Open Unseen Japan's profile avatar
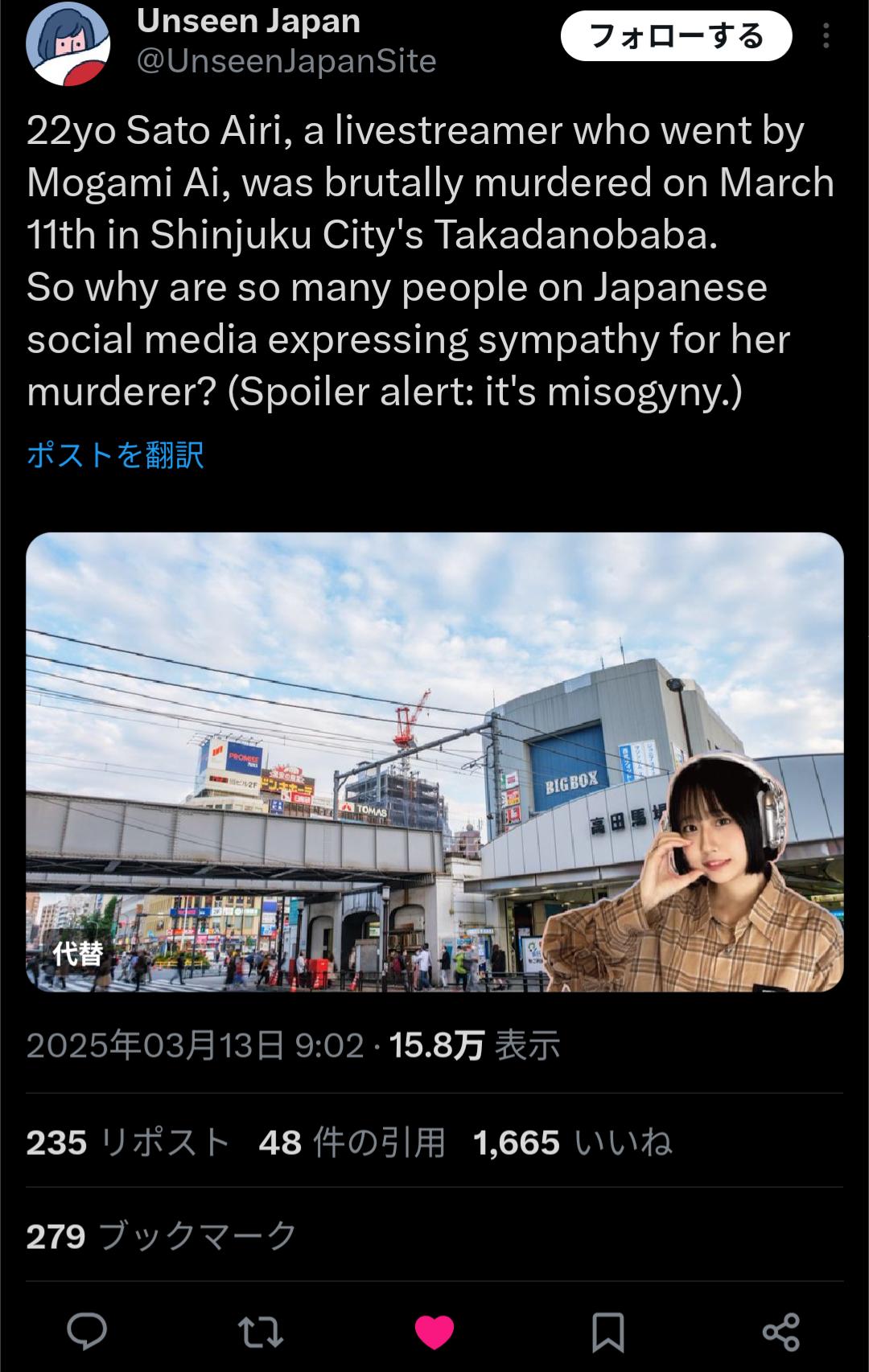The width and height of the screenshot is (869, 1372). pyautogui.click(x=68, y=43)
